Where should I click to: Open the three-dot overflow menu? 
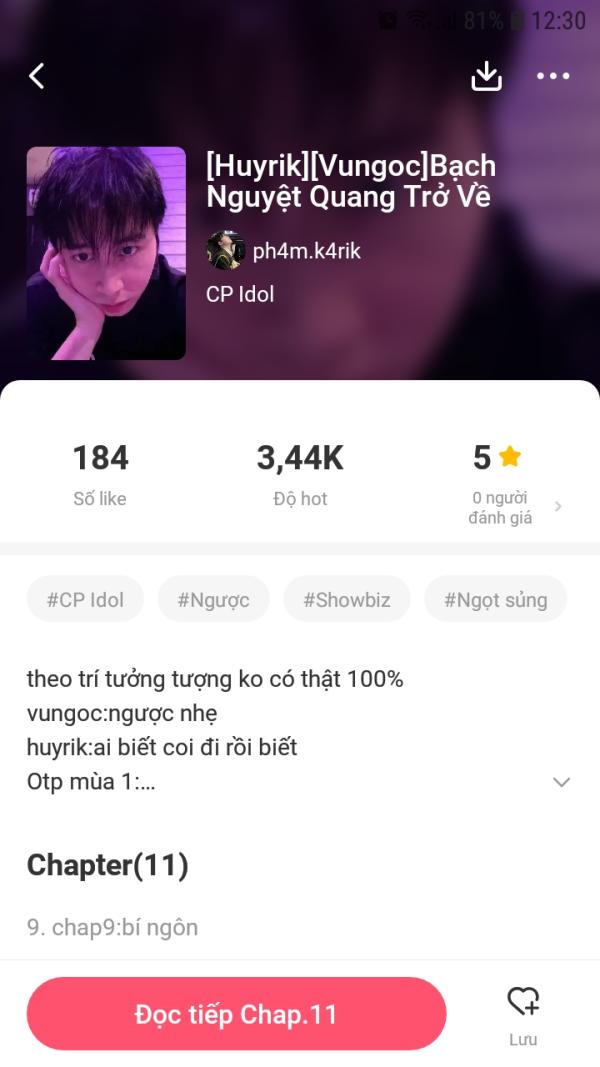point(553,76)
